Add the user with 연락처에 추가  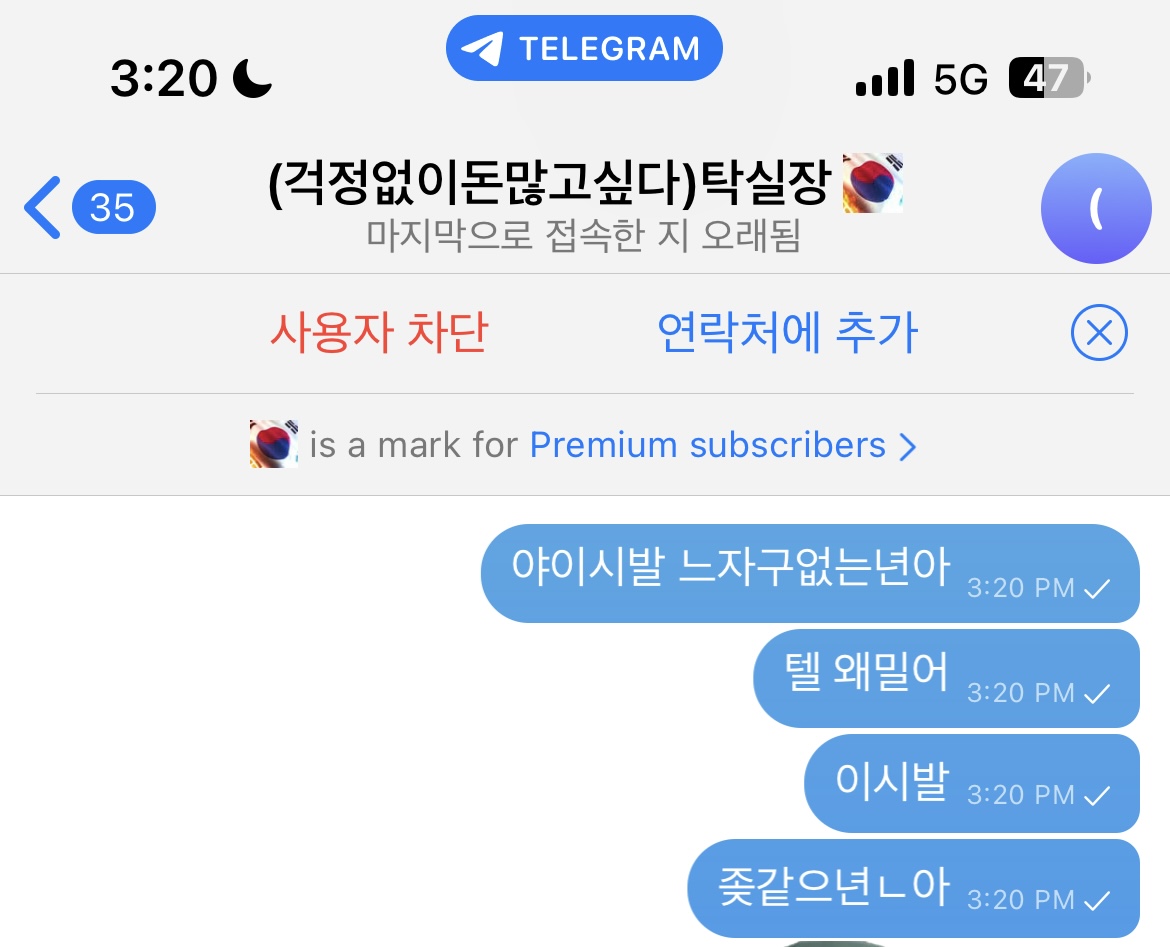pyautogui.click(x=787, y=333)
